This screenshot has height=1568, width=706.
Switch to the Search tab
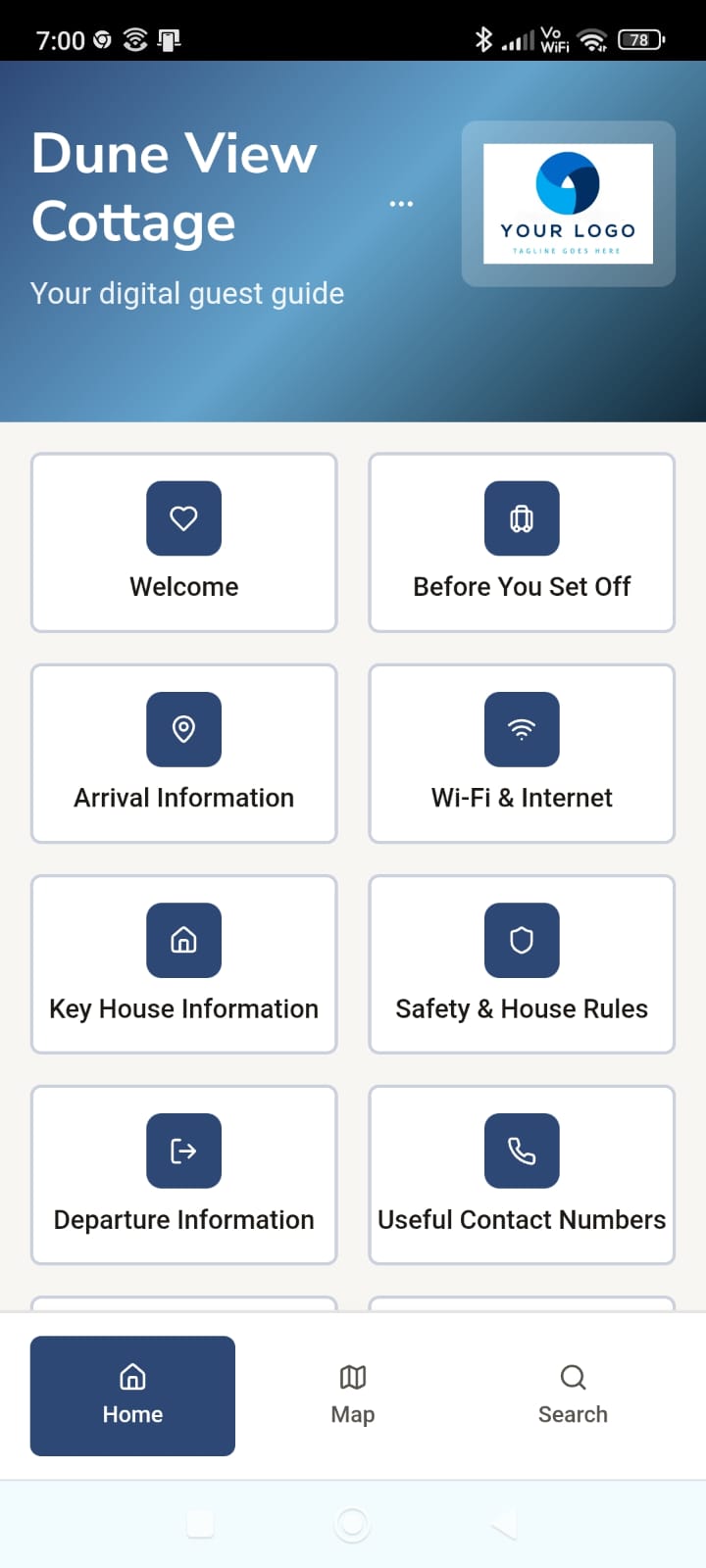[573, 1396]
